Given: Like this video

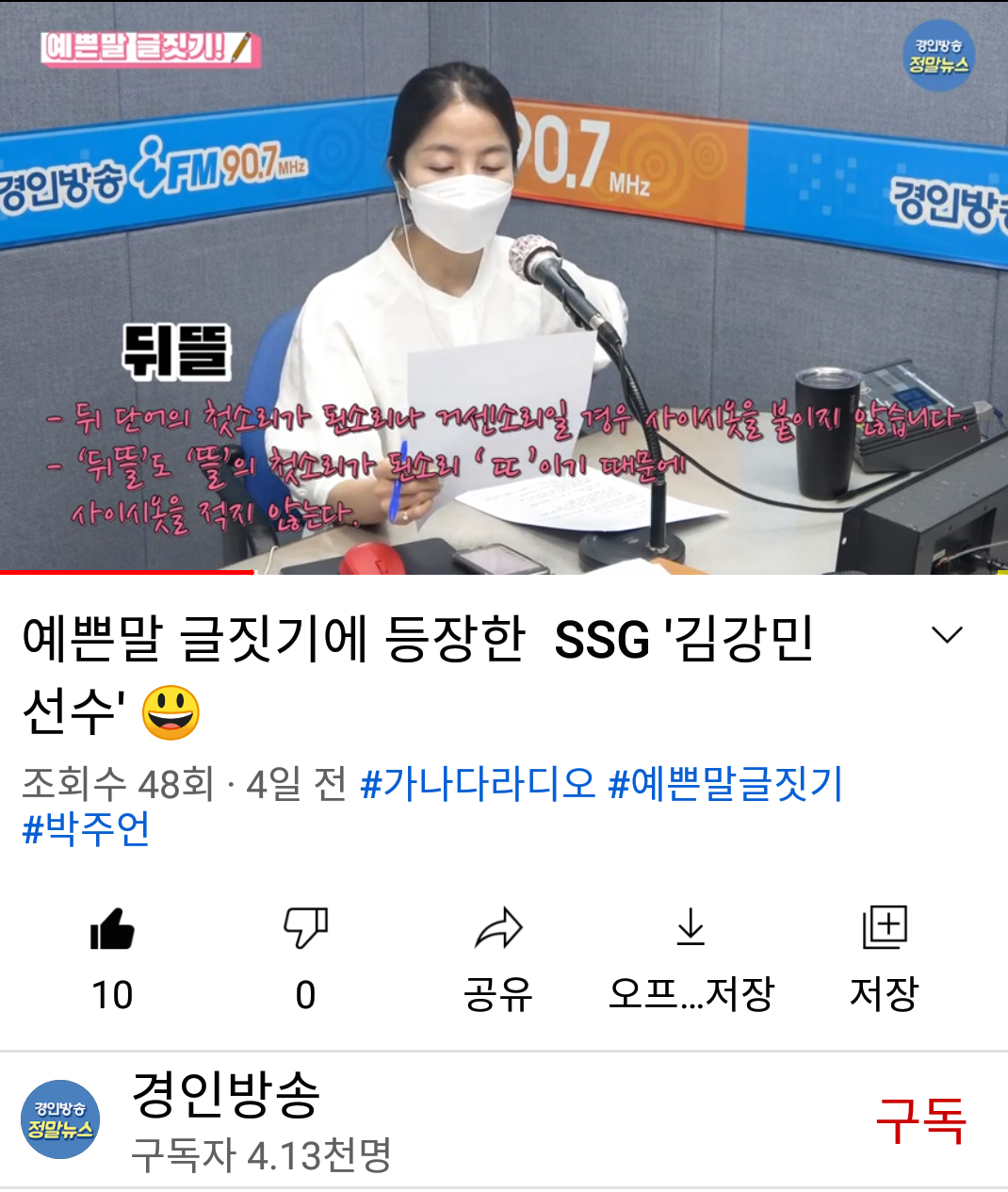Looking at the screenshot, I should 112,930.
